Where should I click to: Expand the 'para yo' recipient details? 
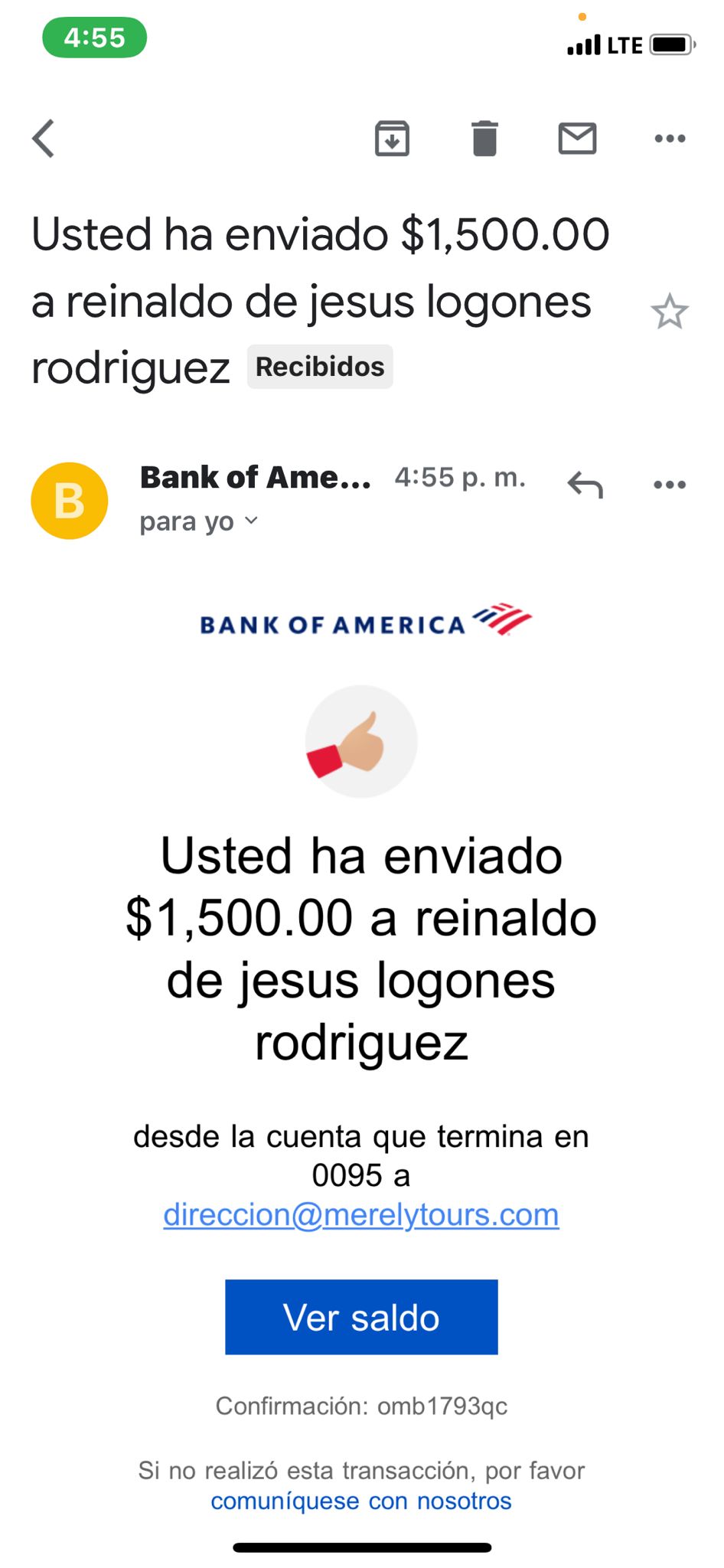(x=198, y=521)
